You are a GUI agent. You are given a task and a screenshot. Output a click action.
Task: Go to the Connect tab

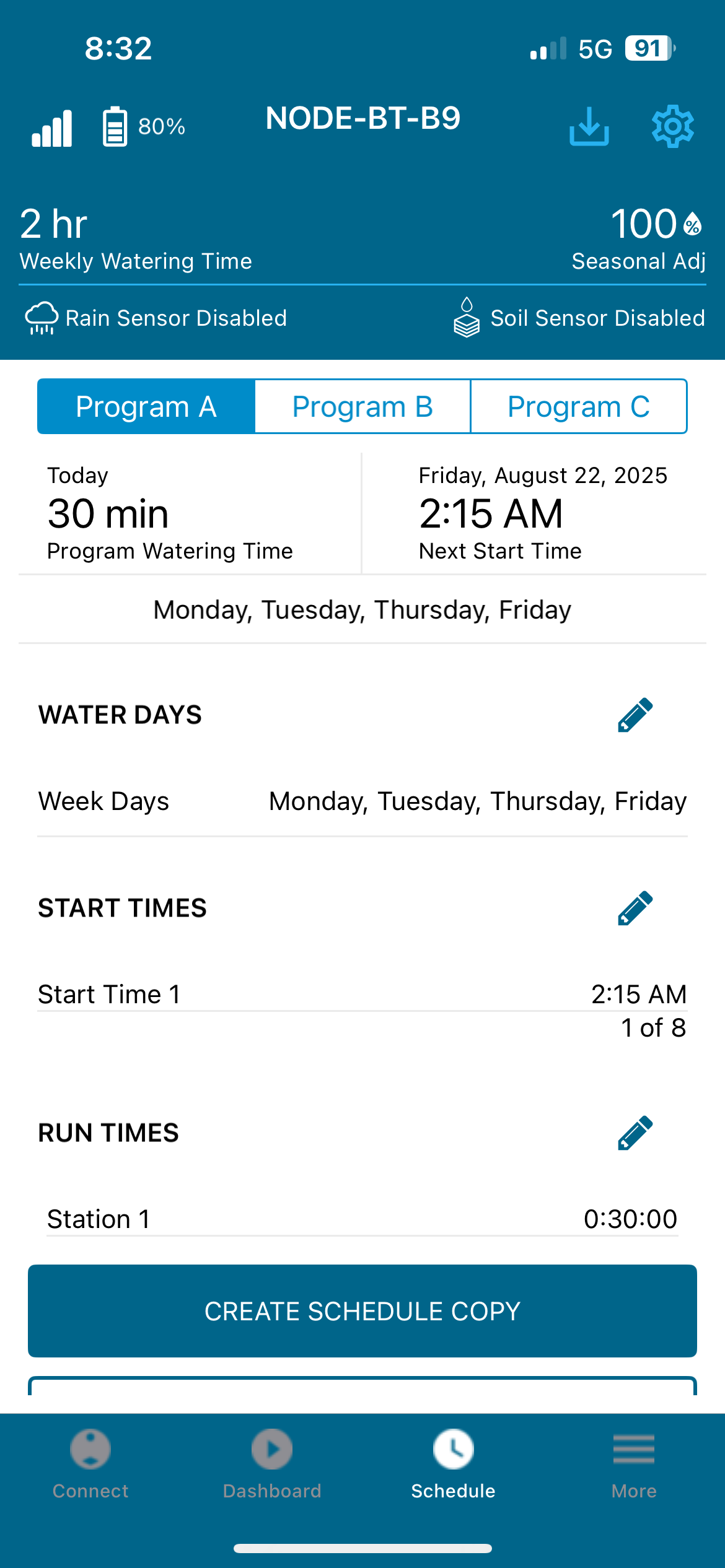(90, 1464)
